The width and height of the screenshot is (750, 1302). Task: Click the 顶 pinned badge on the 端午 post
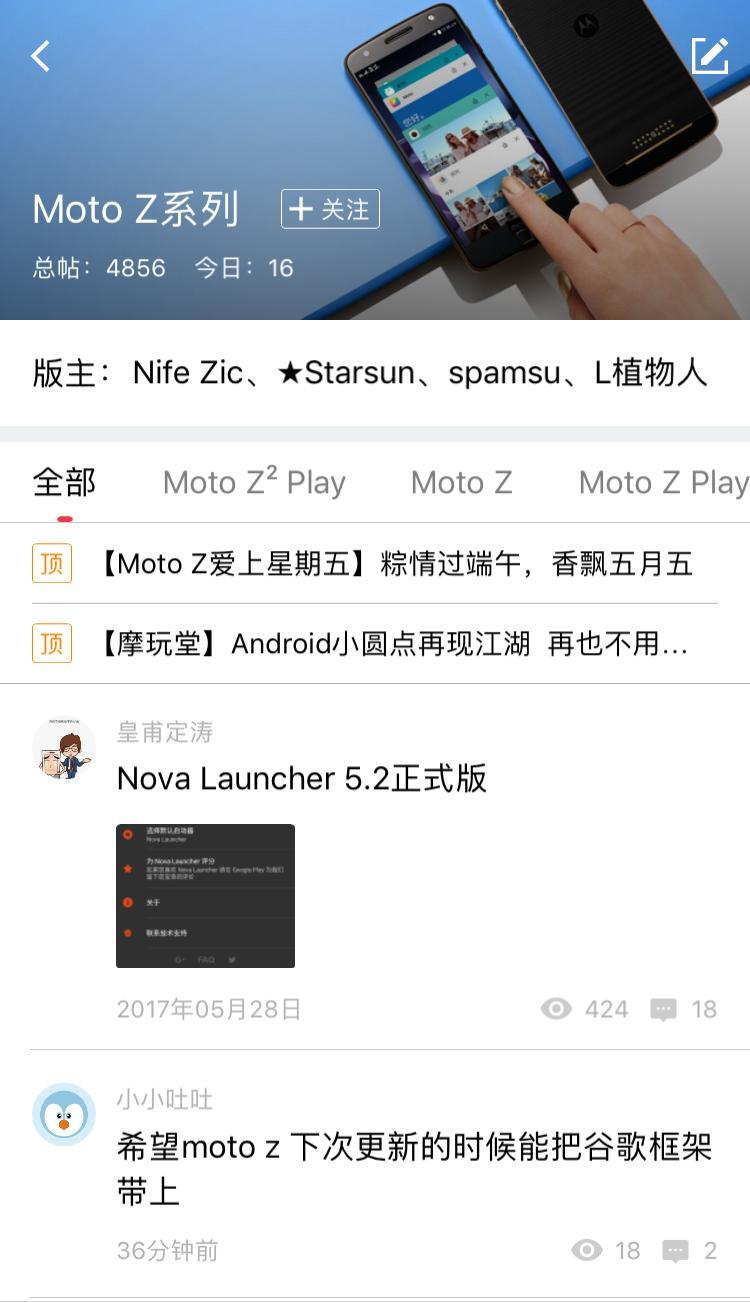pyautogui.click(x=52, y=563)
